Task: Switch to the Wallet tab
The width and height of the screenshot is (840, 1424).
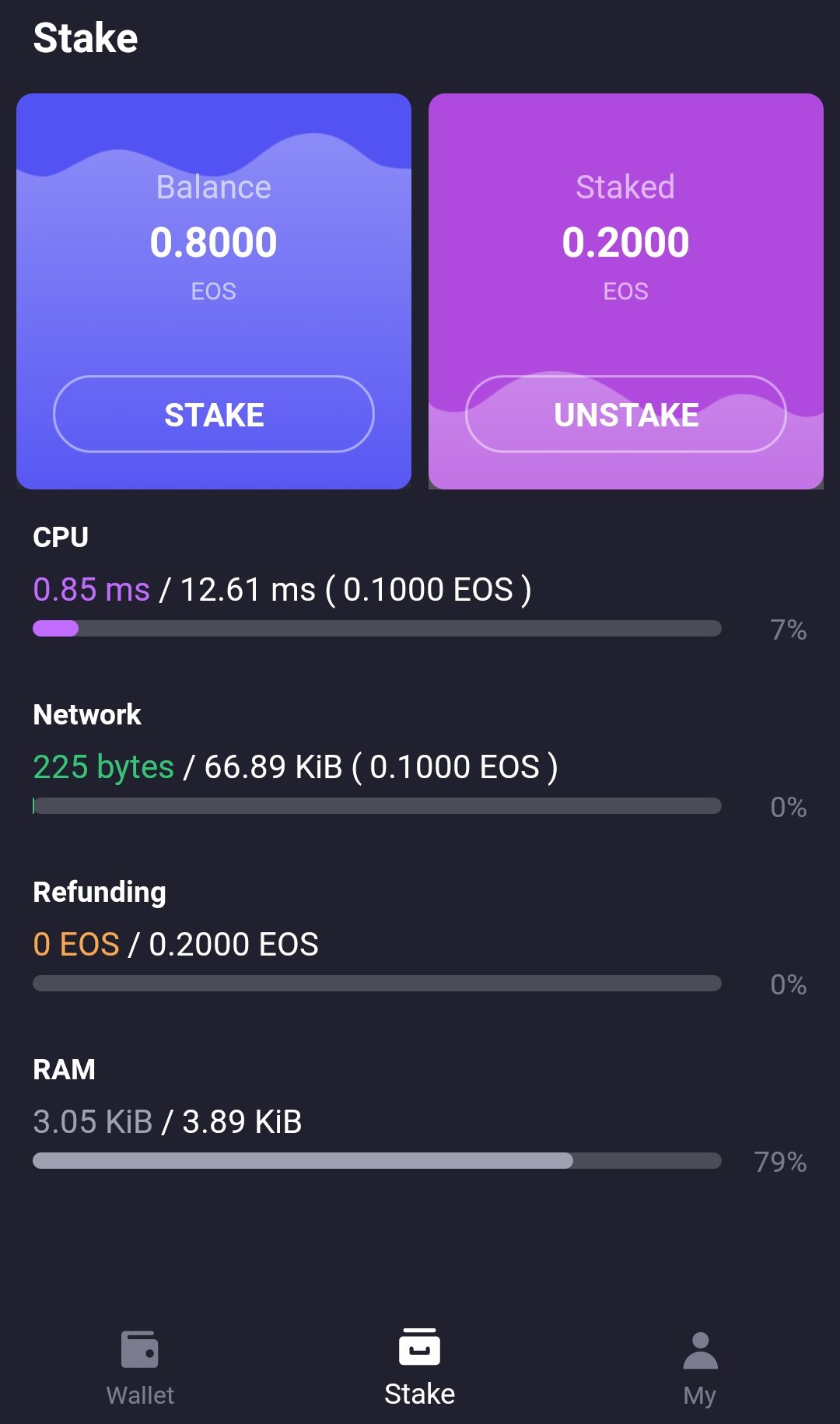Action: (x=140, y=1369)
